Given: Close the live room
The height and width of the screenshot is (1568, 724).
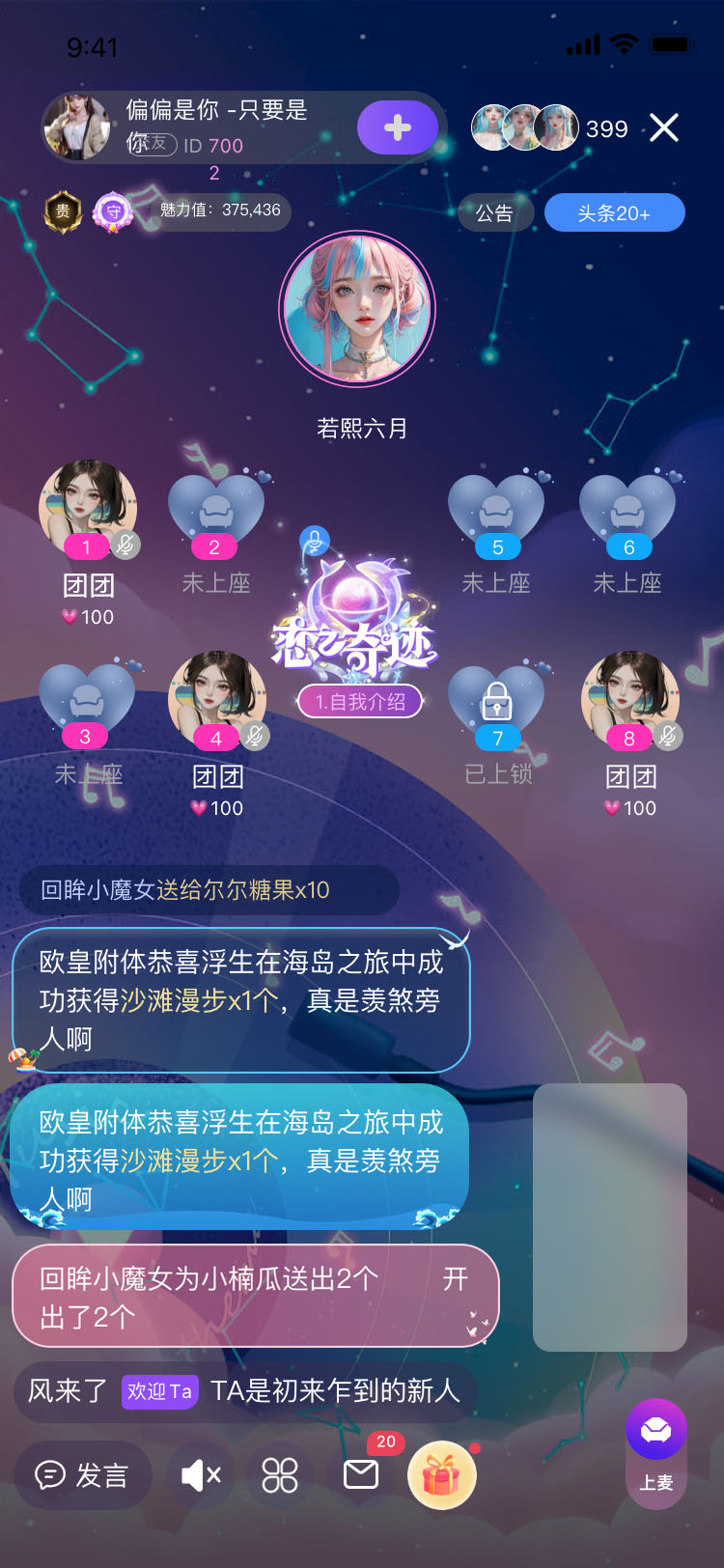Looking at the screenshot, I should [664, 127].
